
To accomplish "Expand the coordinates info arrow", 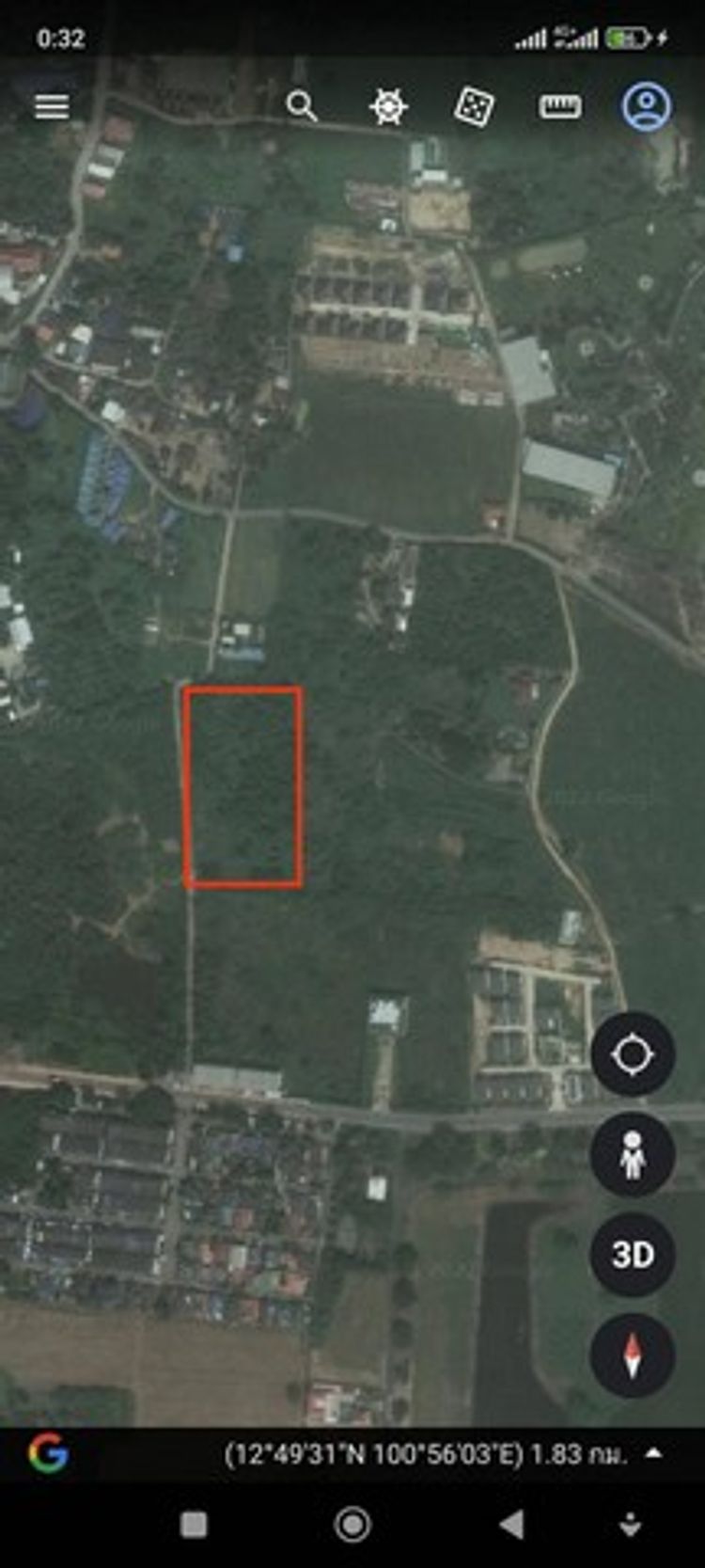I will 653,1453.
